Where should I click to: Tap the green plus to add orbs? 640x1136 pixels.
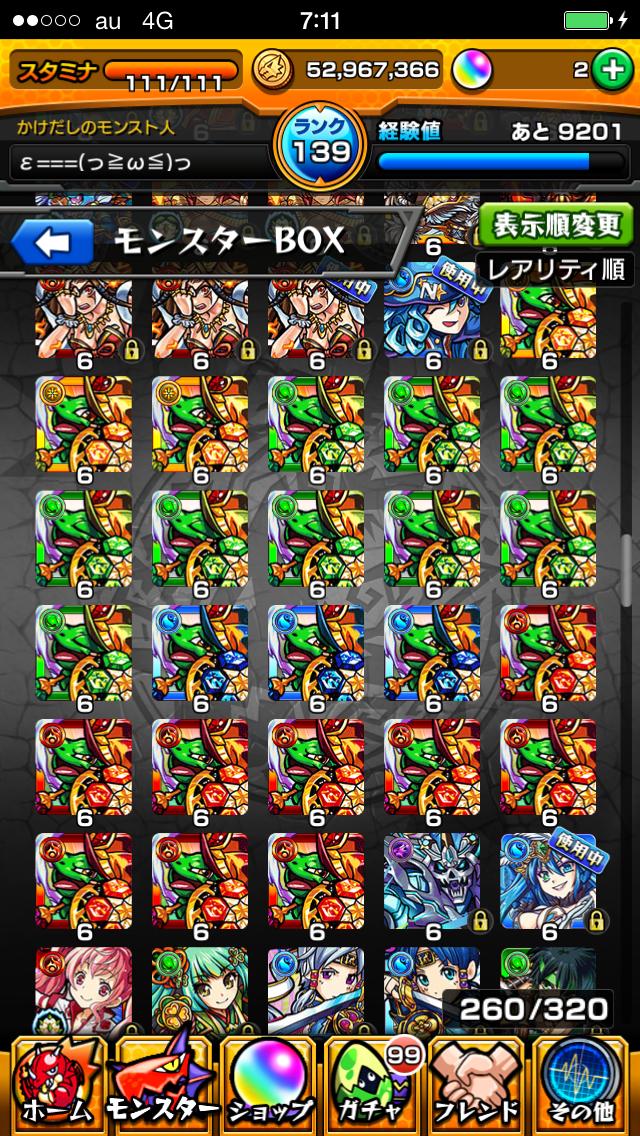point(608,69)
